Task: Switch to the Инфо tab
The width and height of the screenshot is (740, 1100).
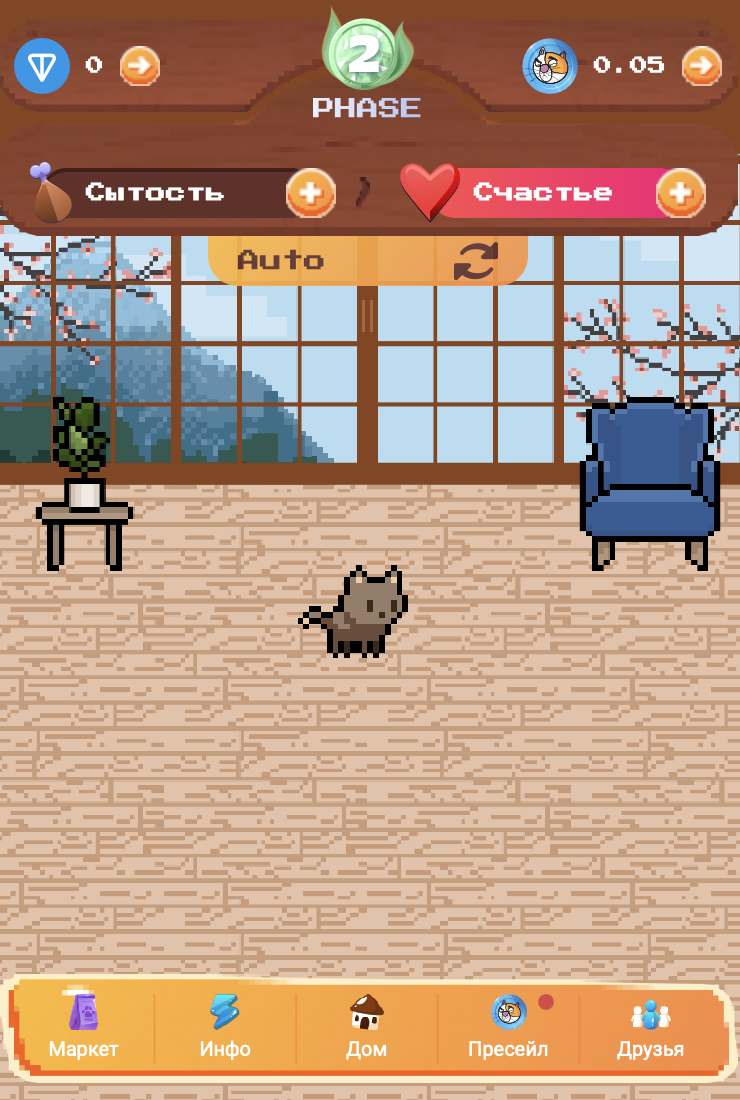Action: coord(225,1026)
